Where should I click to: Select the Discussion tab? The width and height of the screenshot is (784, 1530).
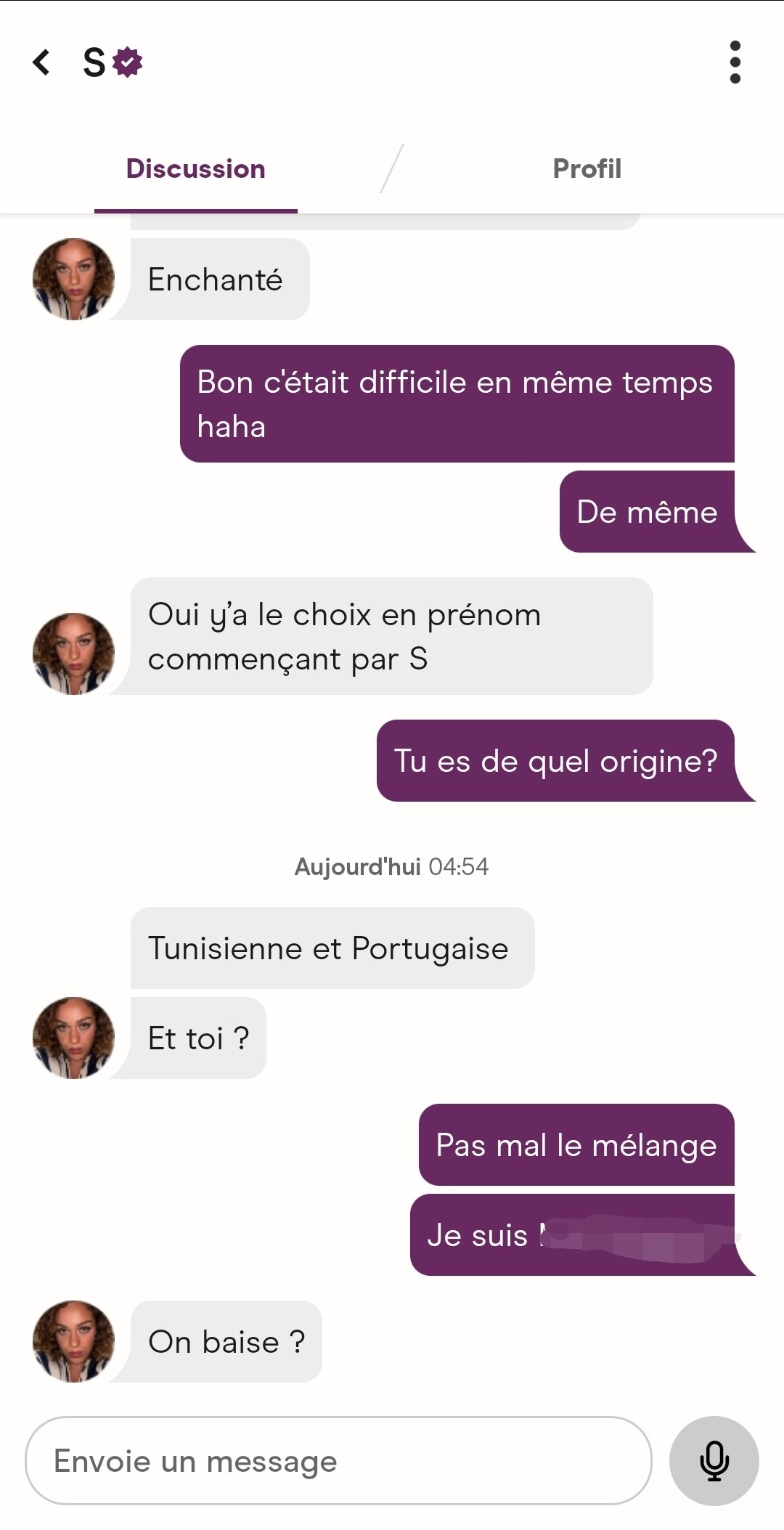195,169
